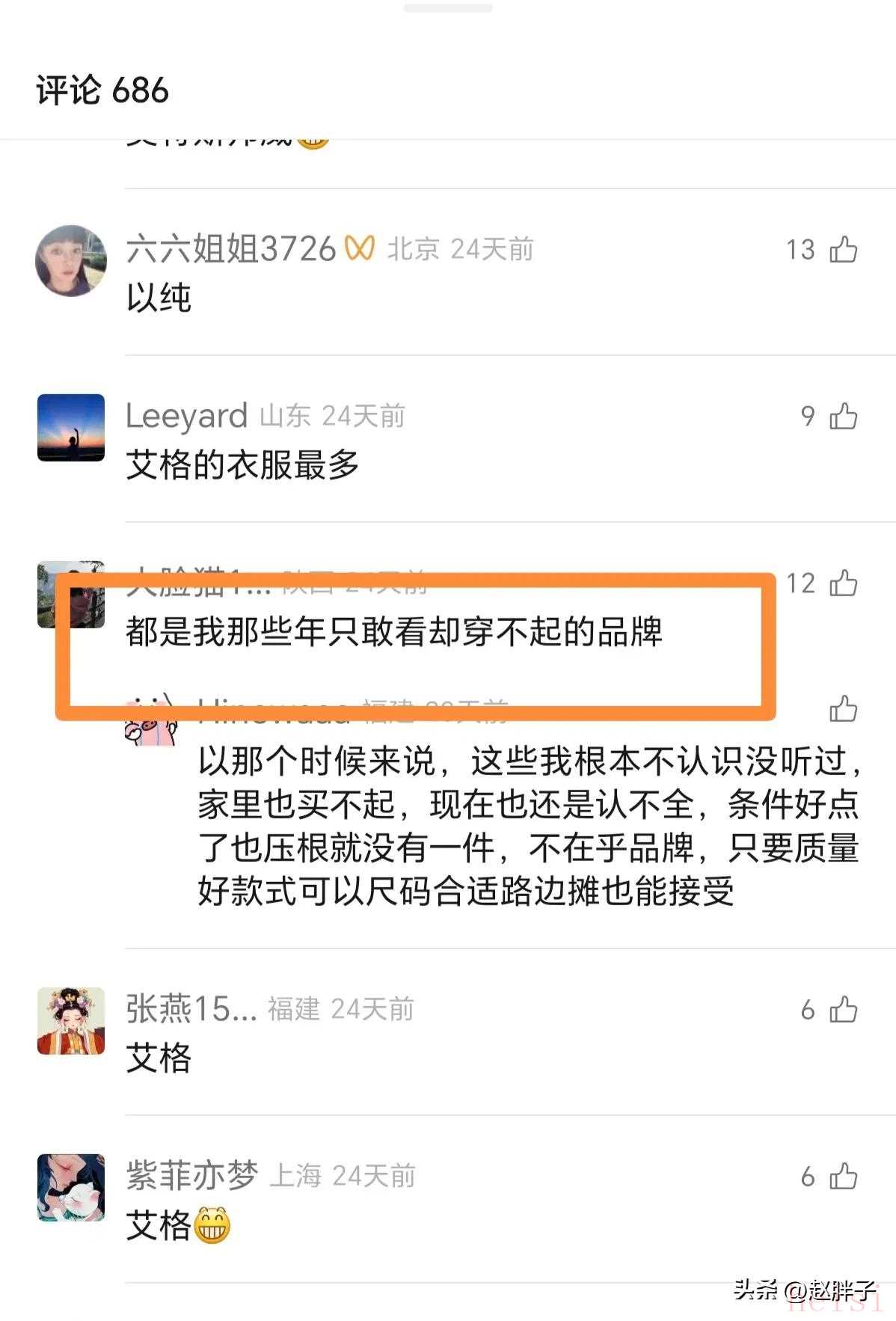This screenshot has height=1321, width=896.
Task: Open Leeyard's profile avatar
Action: click(x=71, y=428)
